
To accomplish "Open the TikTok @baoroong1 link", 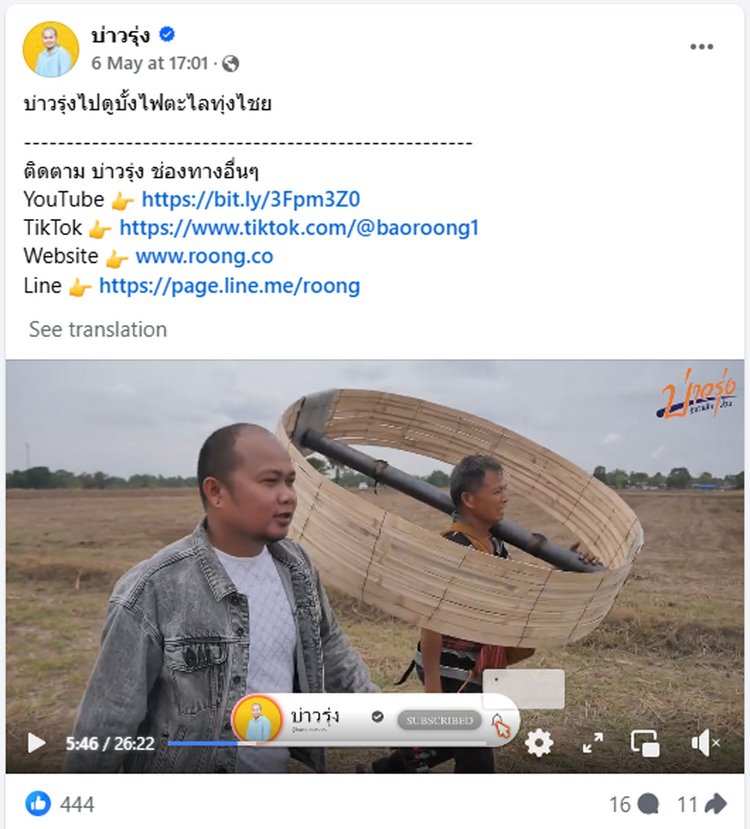I will pyautogui.click(x=299, y=227).
